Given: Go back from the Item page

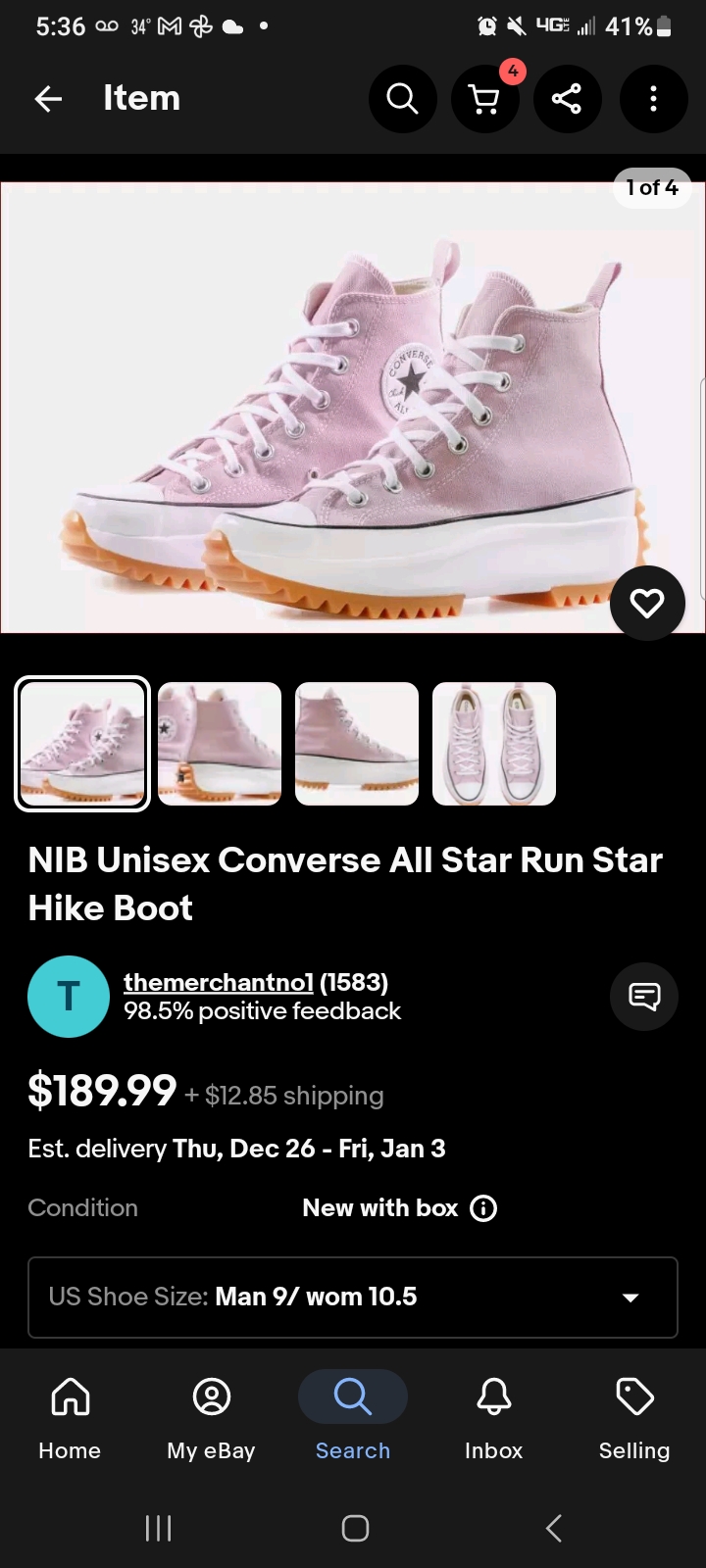Looking at the screenshot, I should 48,99.
